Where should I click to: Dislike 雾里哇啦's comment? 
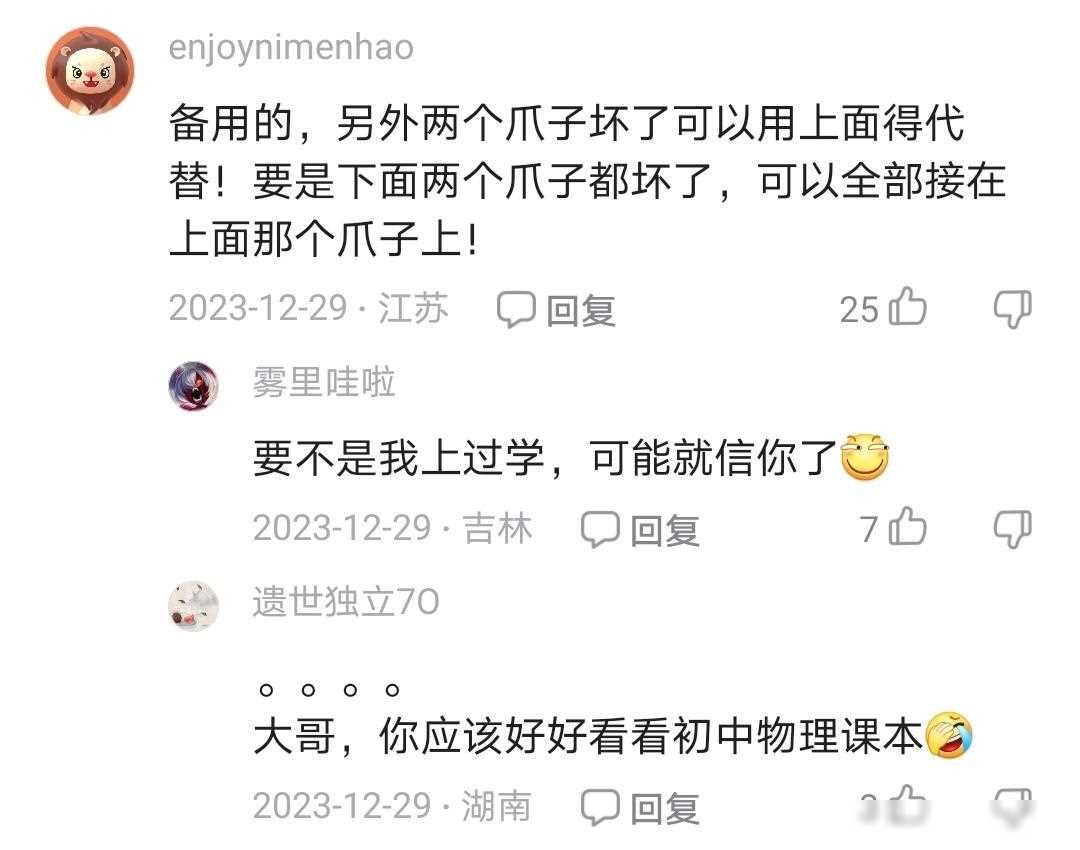tap(1011, 528)
